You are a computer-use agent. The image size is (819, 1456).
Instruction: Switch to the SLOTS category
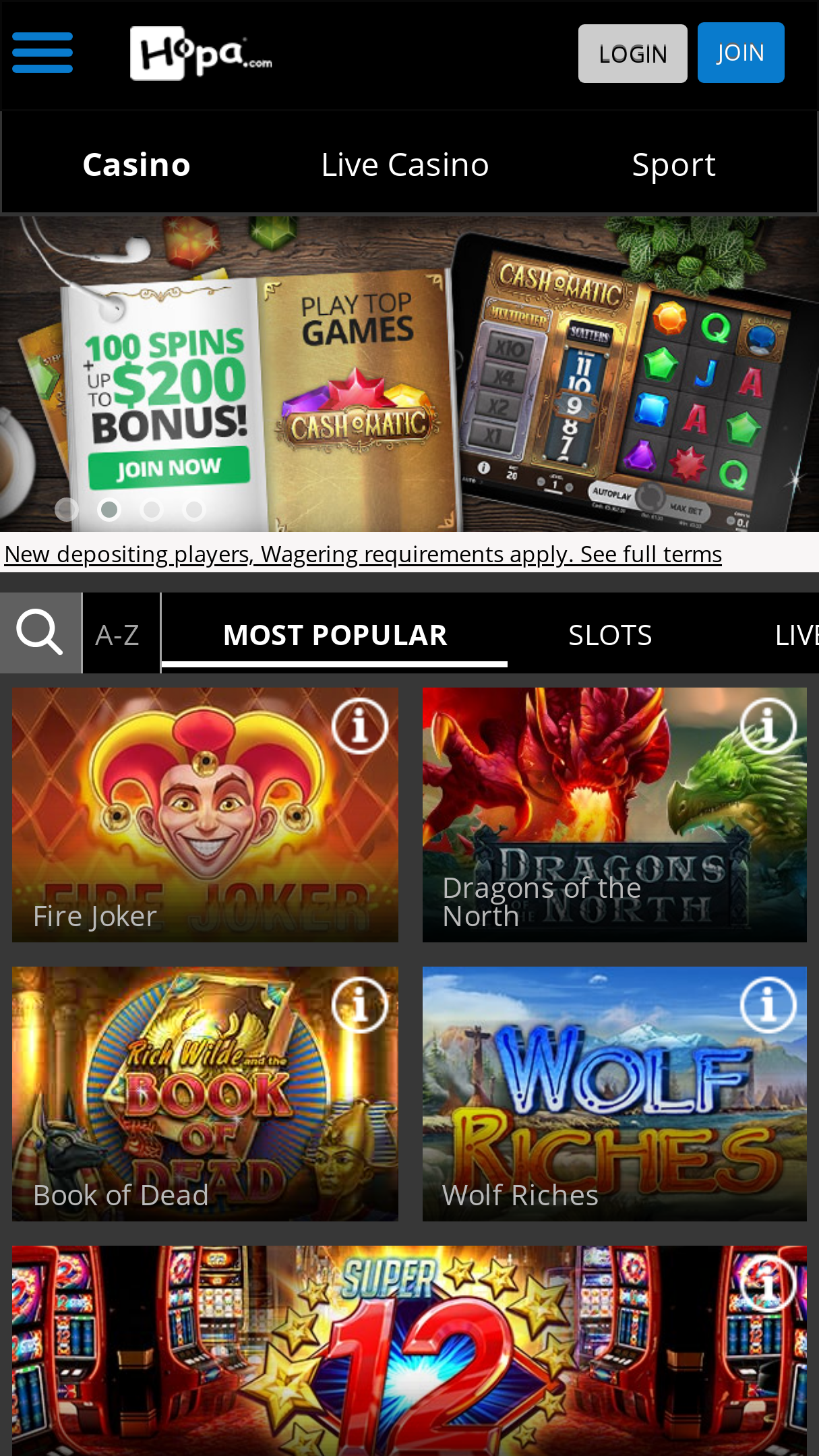coord(610,635)
